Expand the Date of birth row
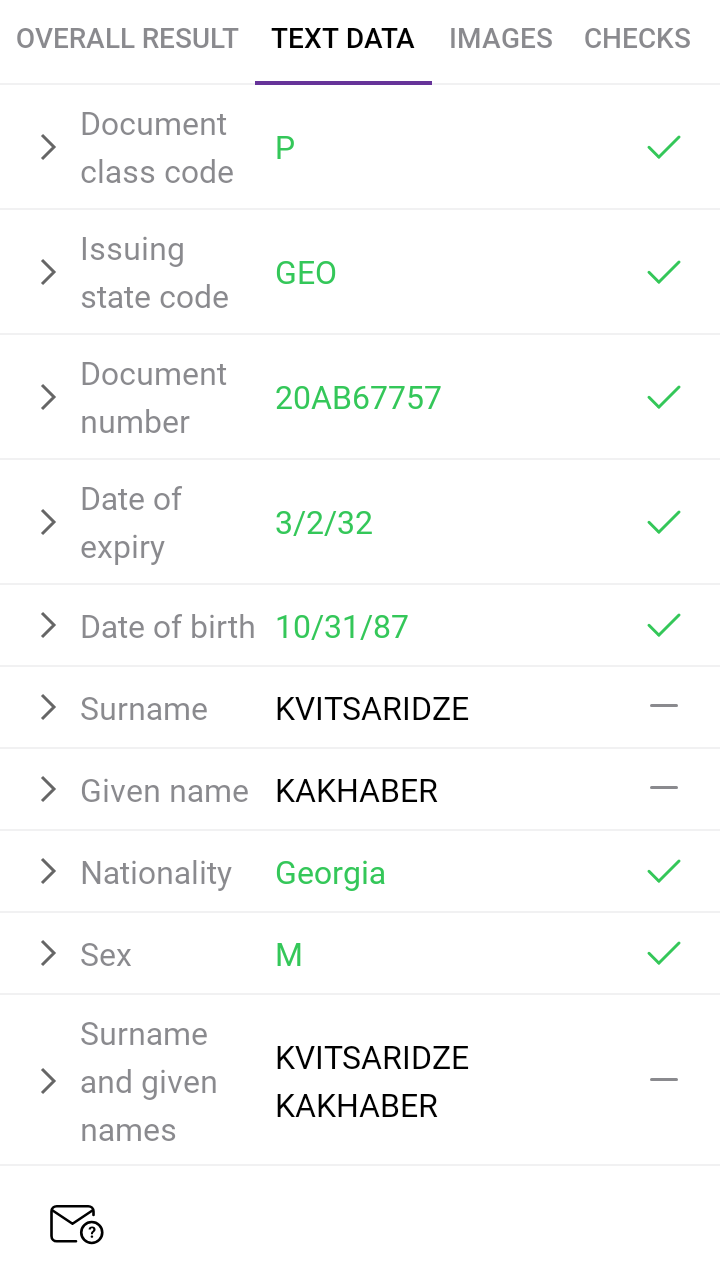 [x=48, y=626]
